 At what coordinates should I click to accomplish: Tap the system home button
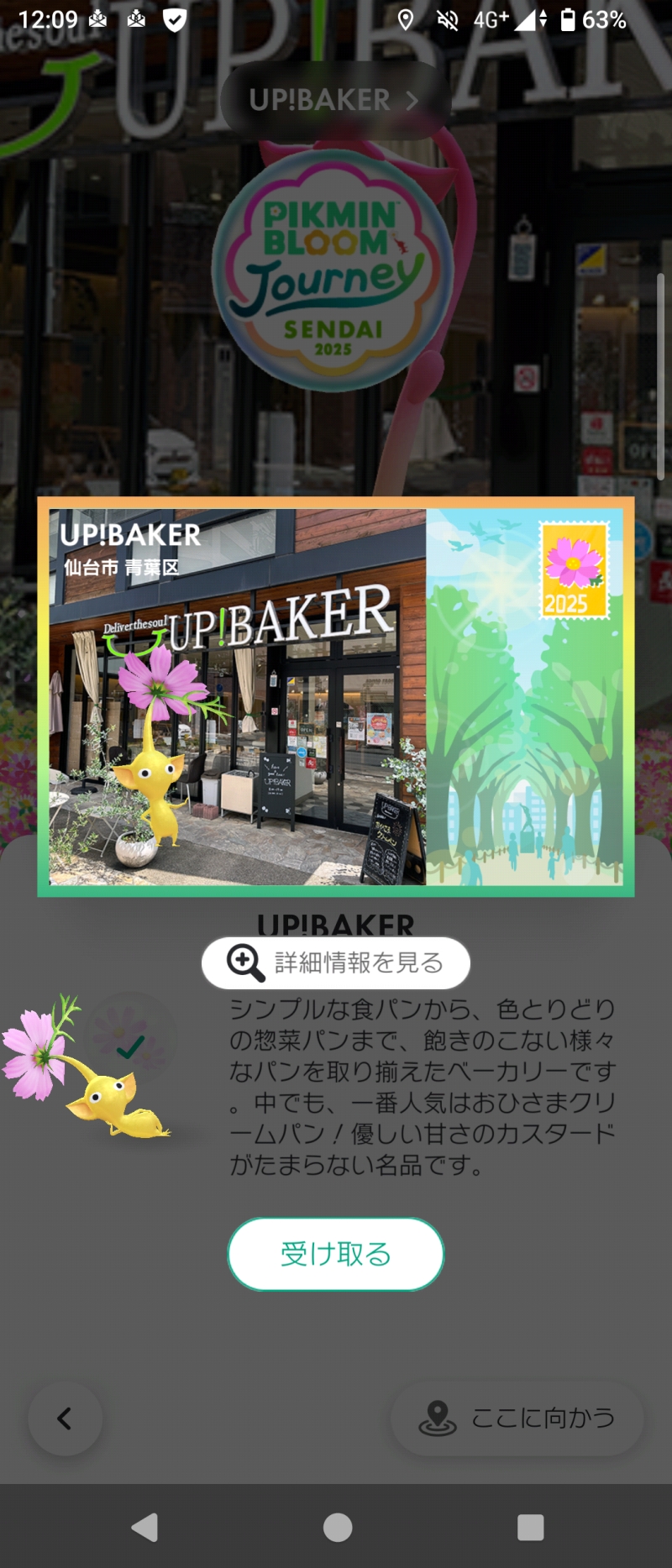pyautogui.click(x=337, y=1527)
